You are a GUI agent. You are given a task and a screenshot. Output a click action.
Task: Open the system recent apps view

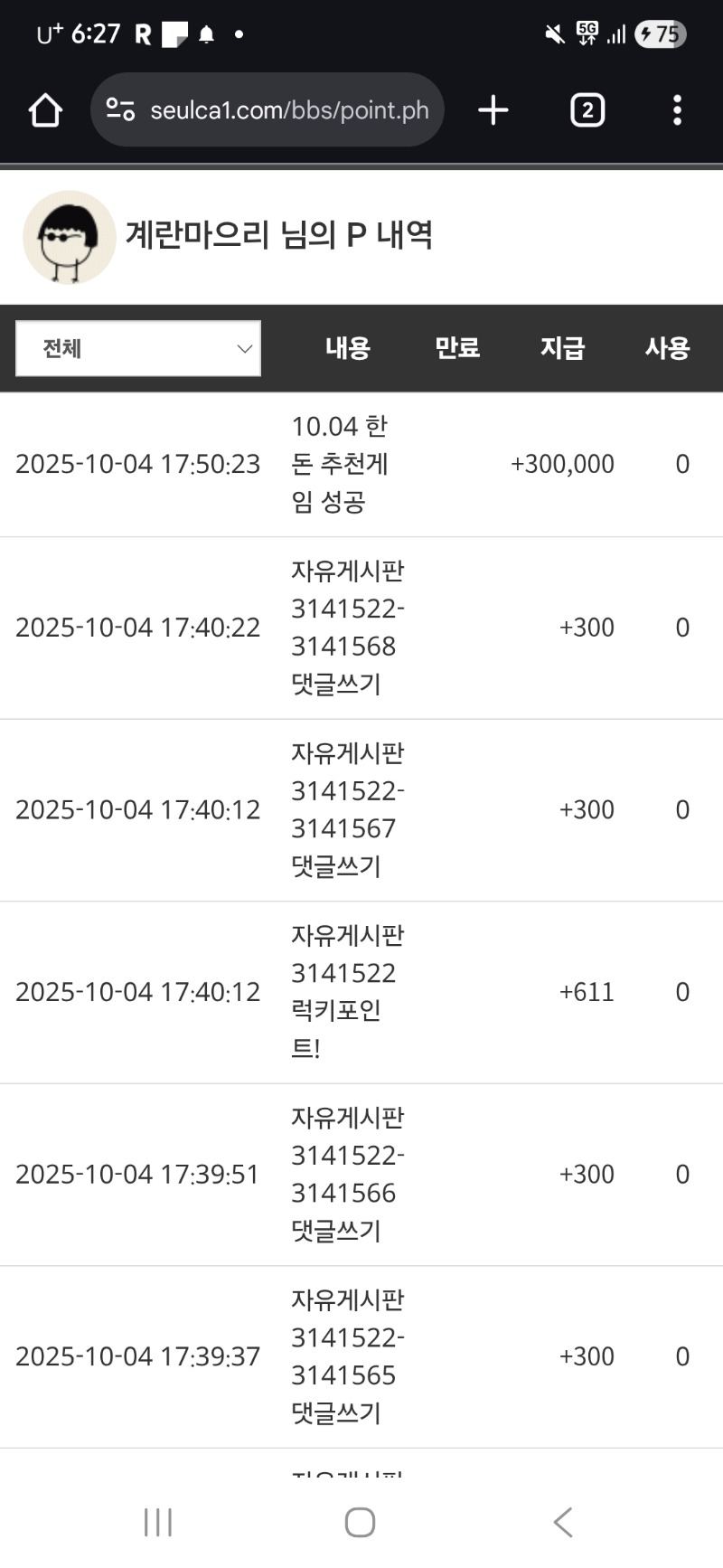(x=158, y=1522)
